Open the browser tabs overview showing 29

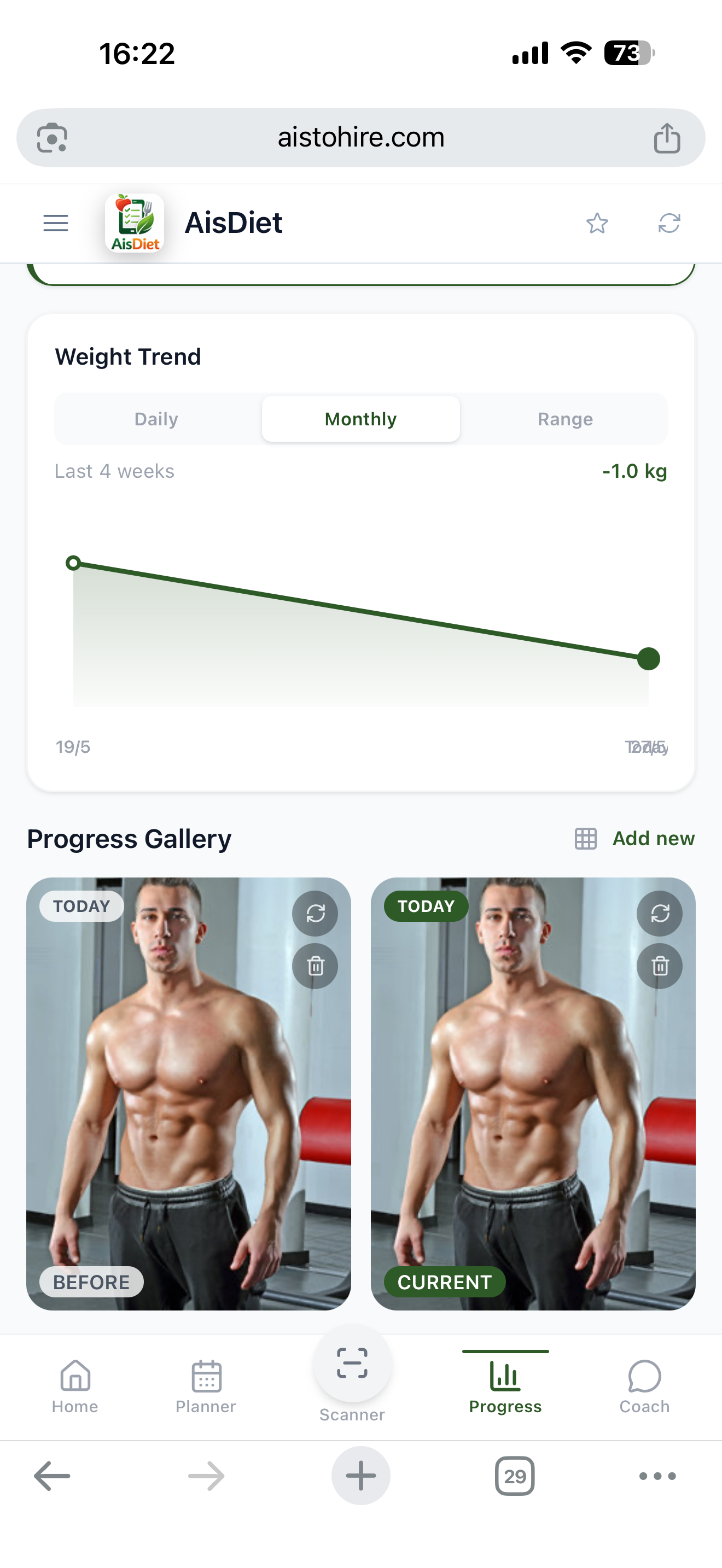(x=514, y=1476)
